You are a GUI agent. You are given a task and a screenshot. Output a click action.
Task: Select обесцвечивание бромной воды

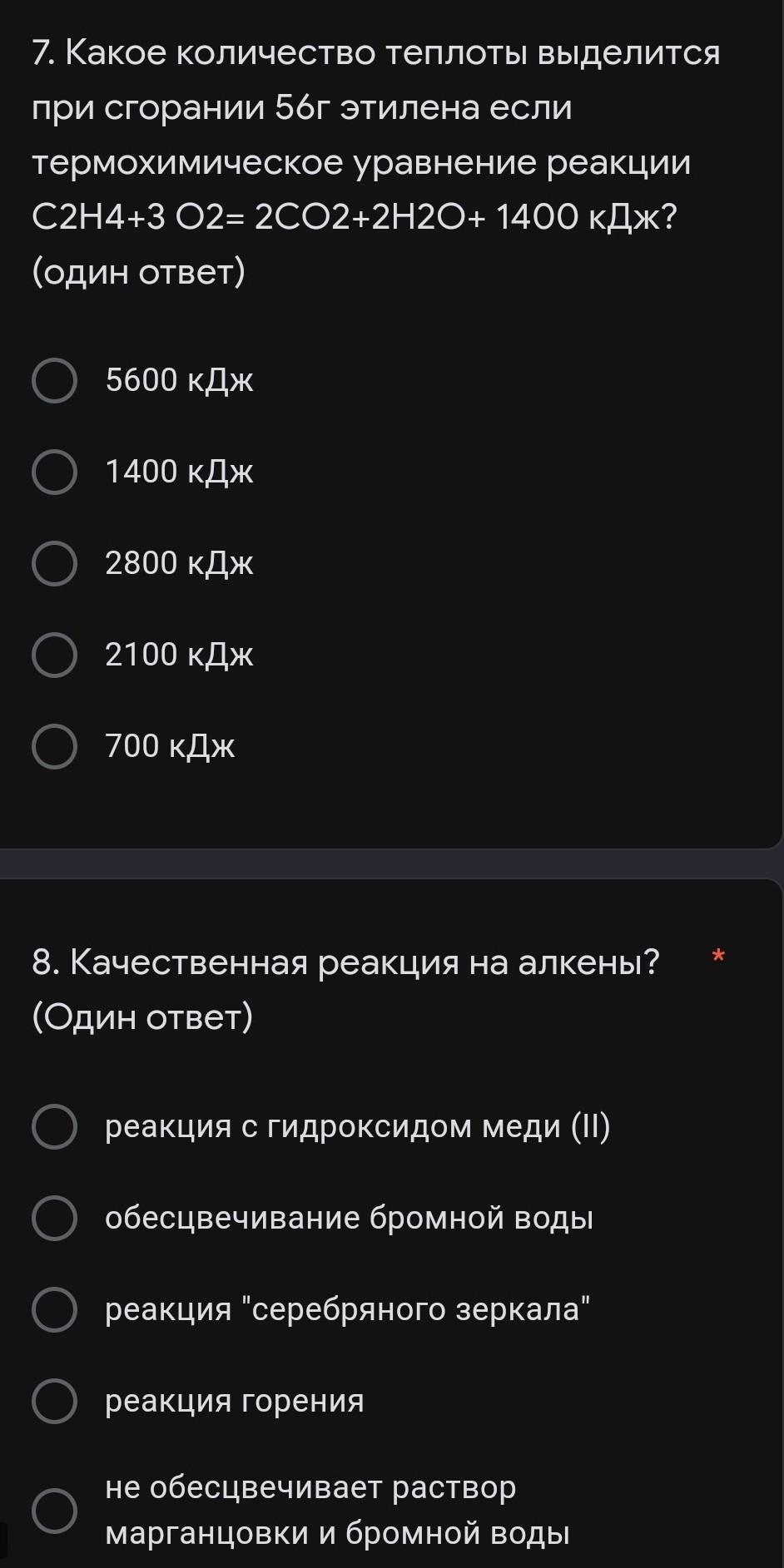point(55,1219)
